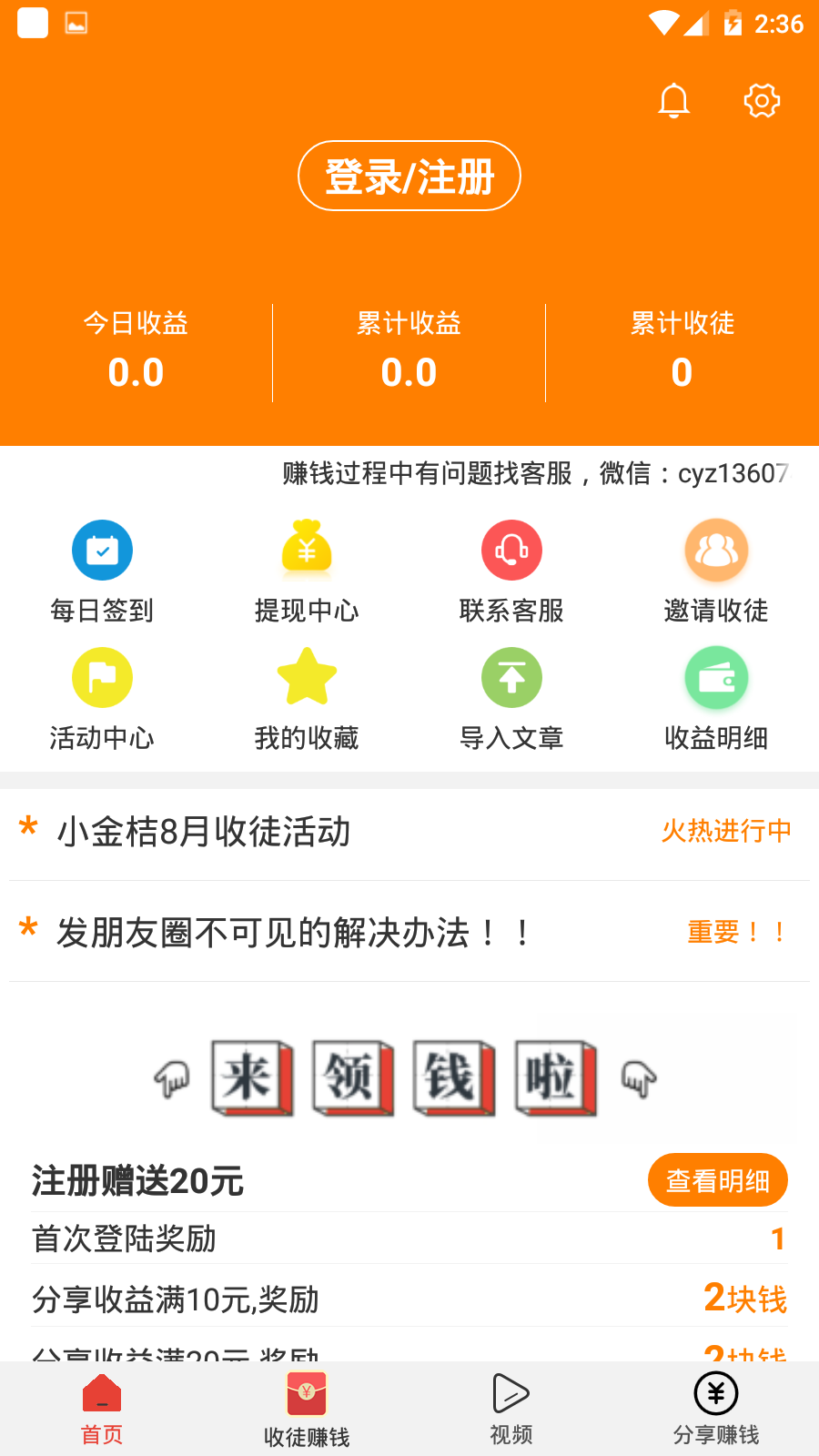Tap the 登录/注册 button
819x1456 pixels.
coord(409,176)
